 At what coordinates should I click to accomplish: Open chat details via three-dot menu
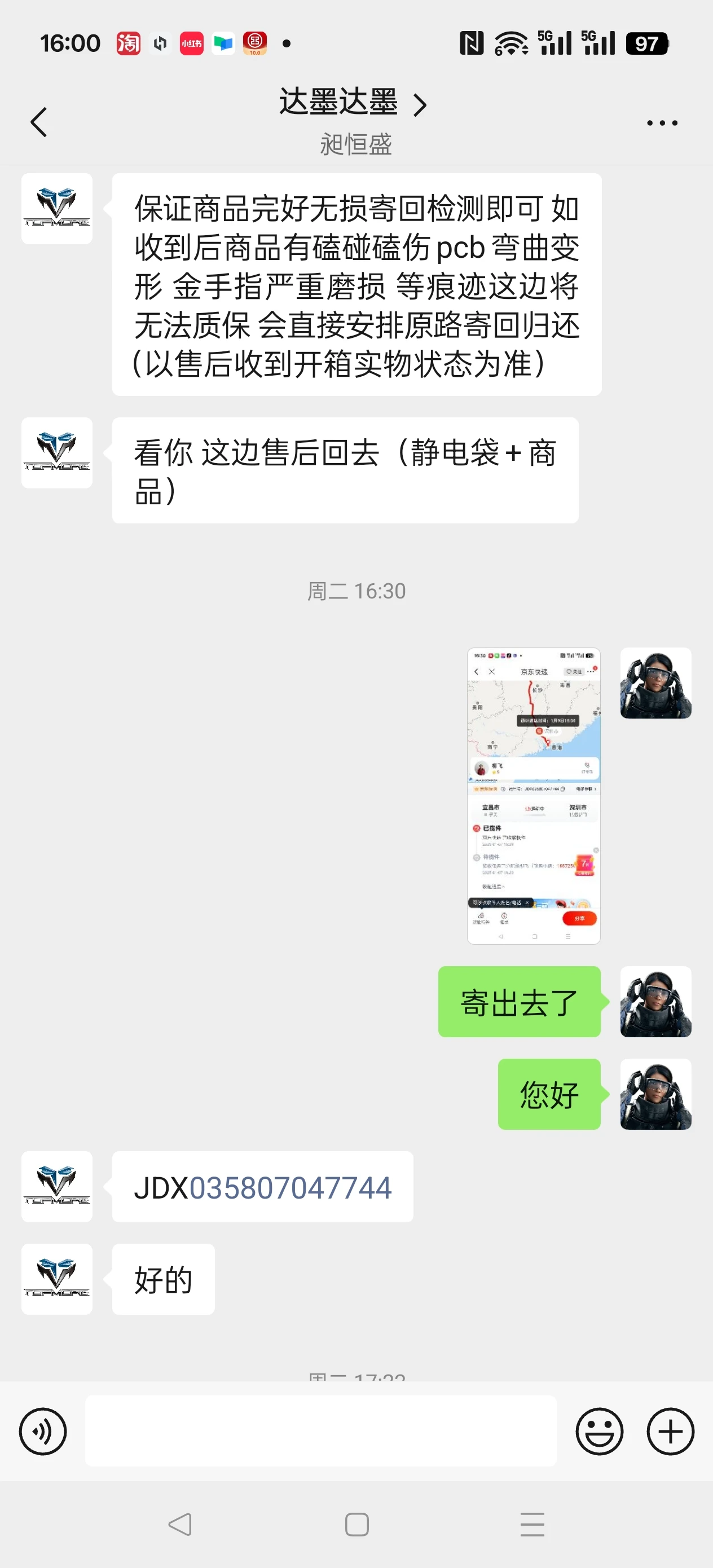662,123
